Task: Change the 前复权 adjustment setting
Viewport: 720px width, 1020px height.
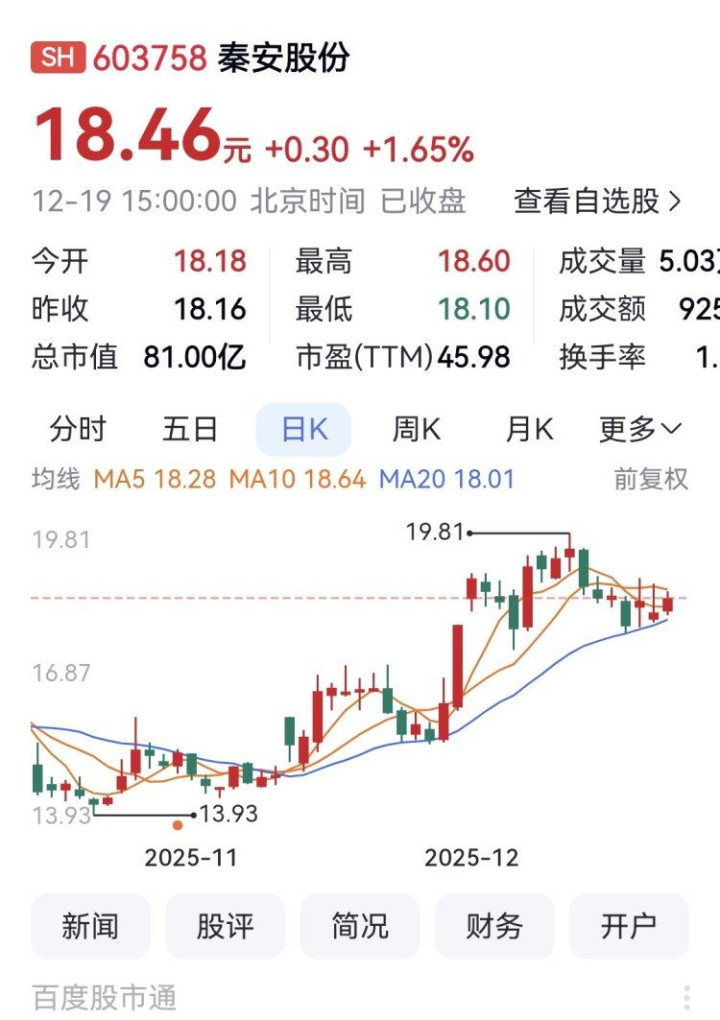Action: [x=651, y=479]
